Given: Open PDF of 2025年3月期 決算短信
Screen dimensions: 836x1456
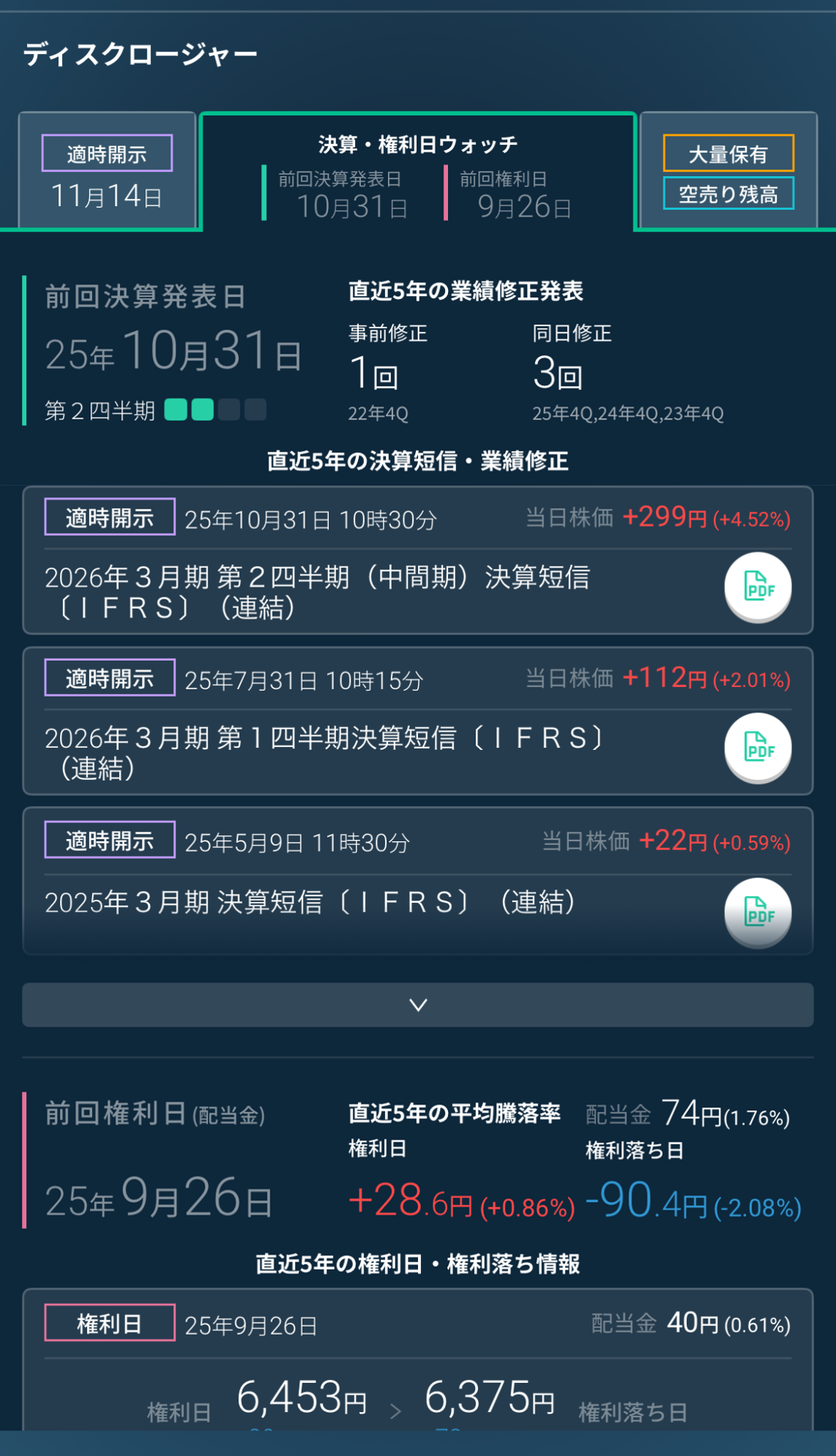Looking at the screenshot, I should (759, 912).
